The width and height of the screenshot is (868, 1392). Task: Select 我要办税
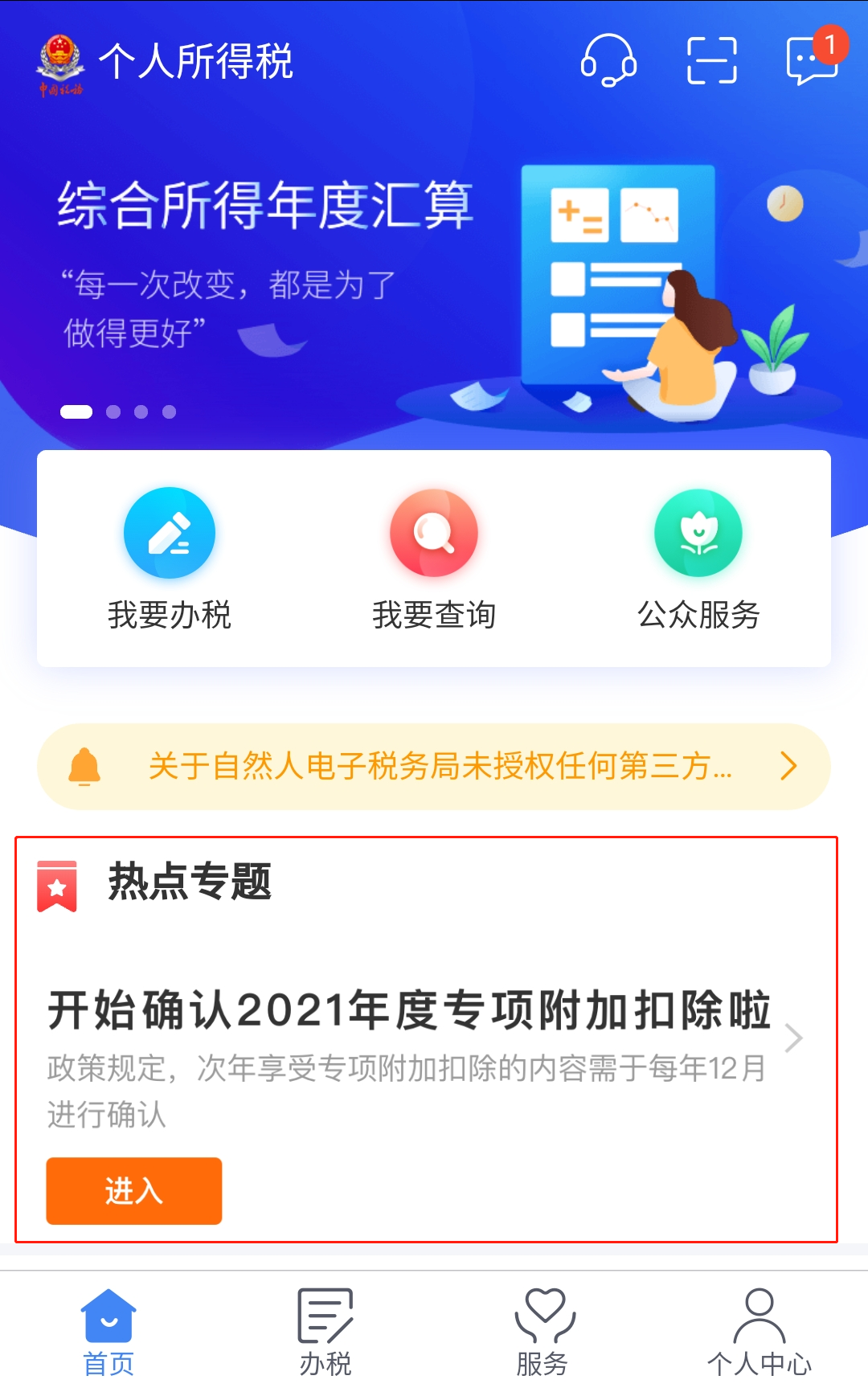tap(170, 559)
